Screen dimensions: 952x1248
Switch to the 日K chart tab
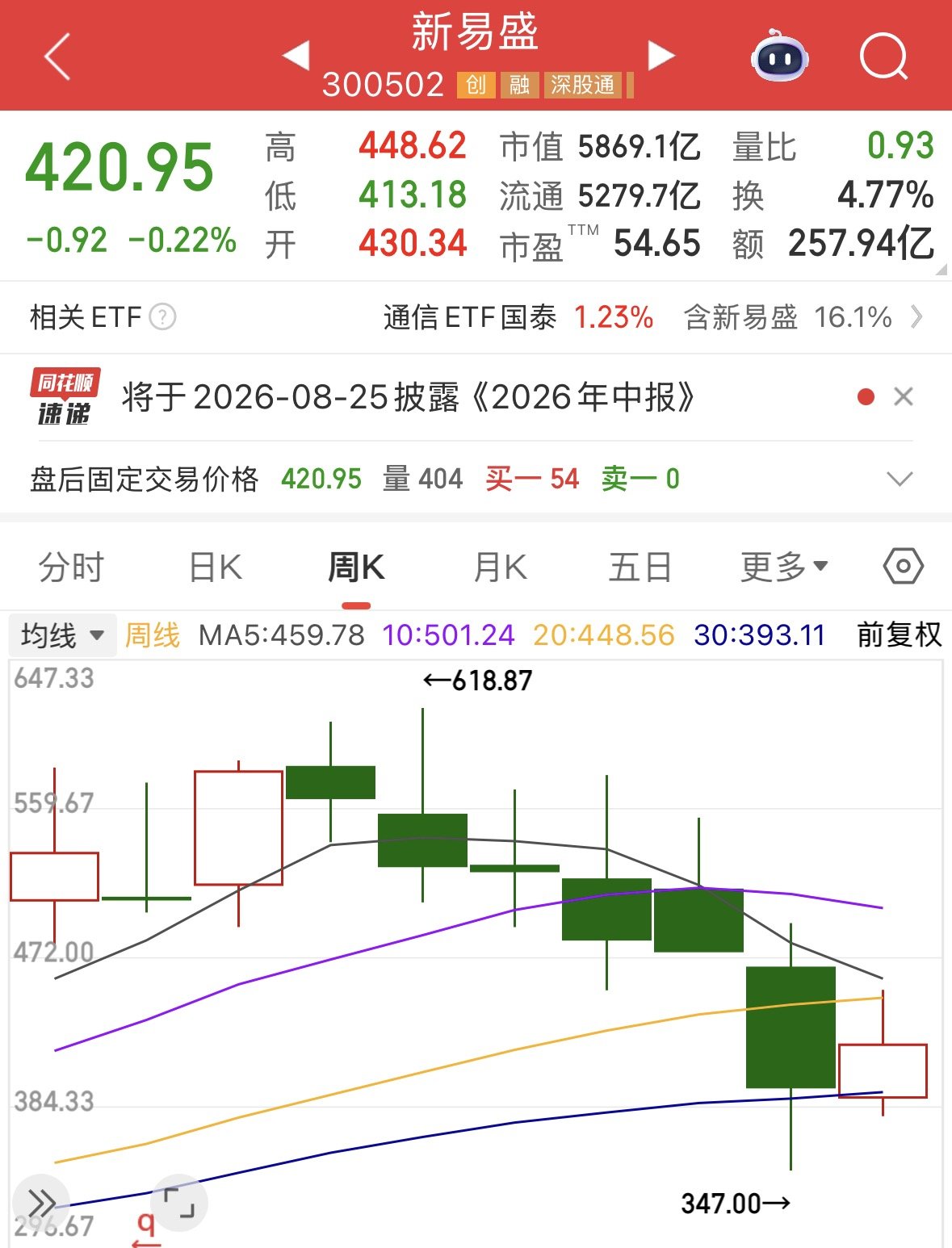click(x=215, y=567)
